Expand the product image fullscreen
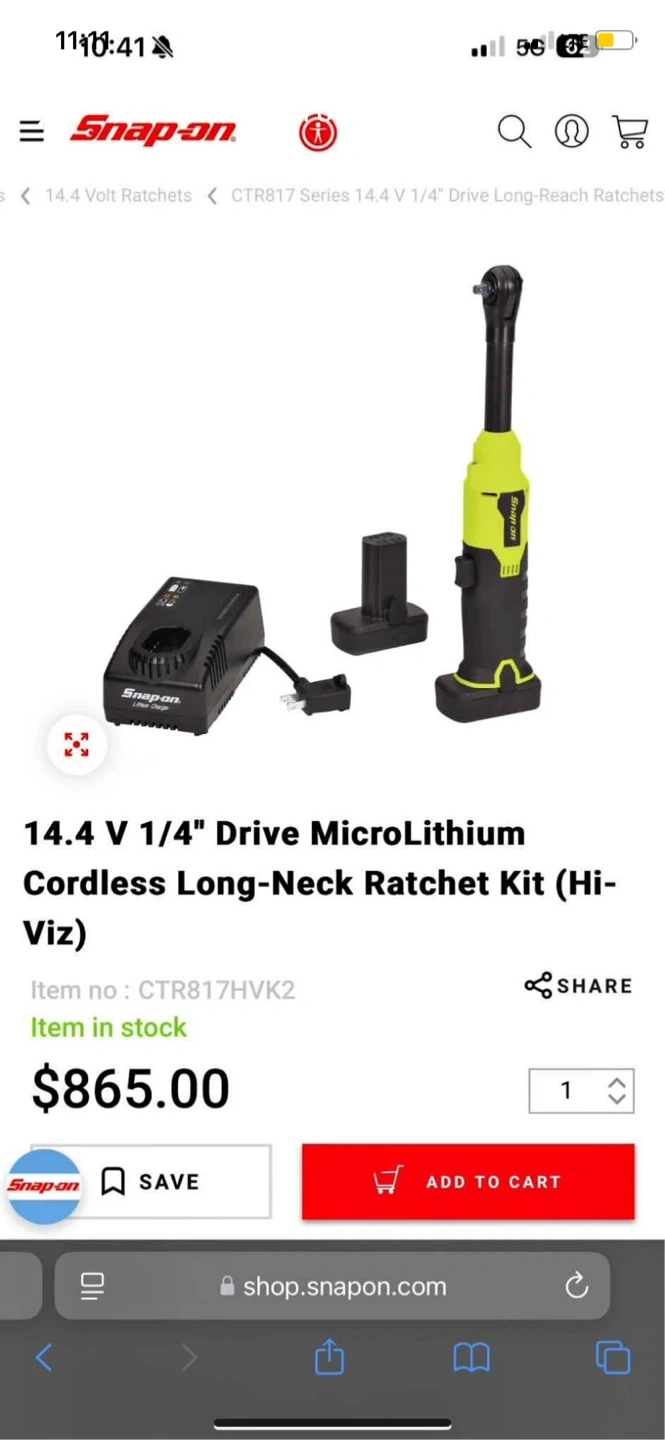665x1440 pixels. click(77, 744)
